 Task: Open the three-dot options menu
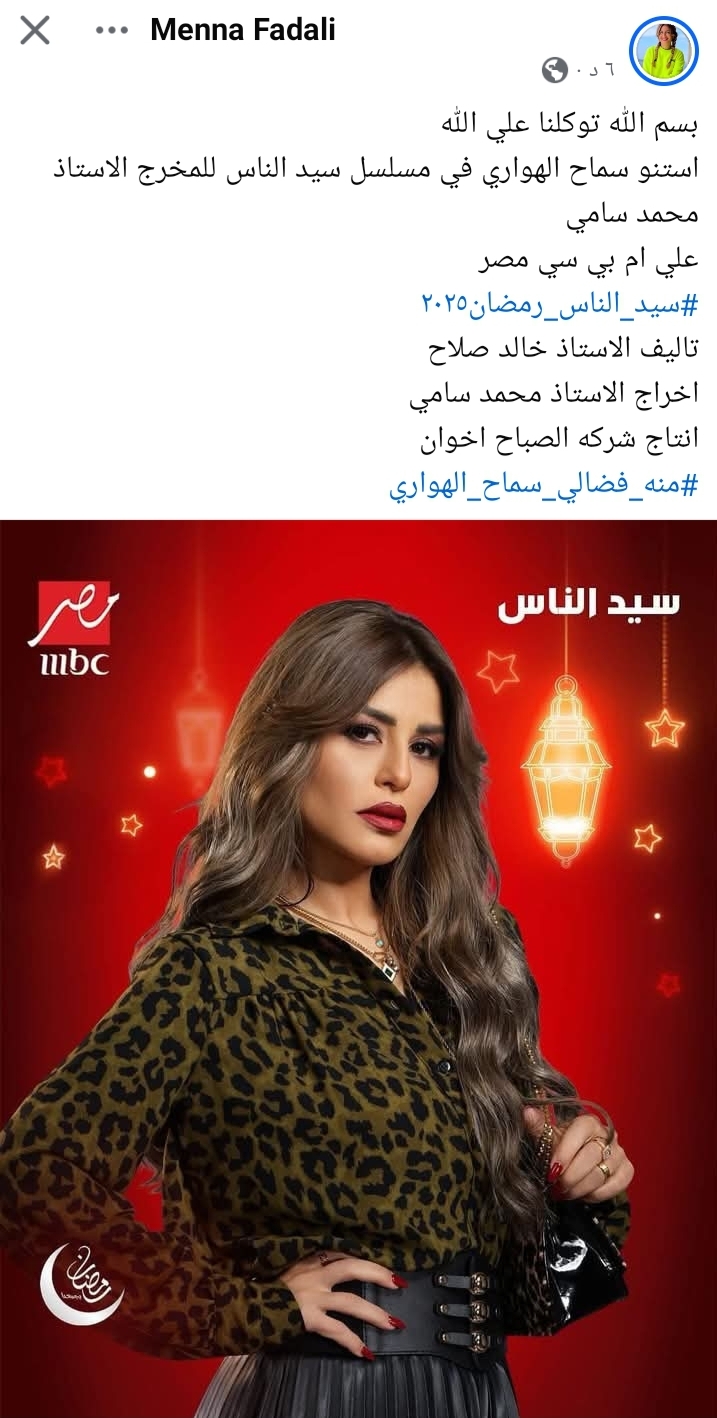coord(112,31)
